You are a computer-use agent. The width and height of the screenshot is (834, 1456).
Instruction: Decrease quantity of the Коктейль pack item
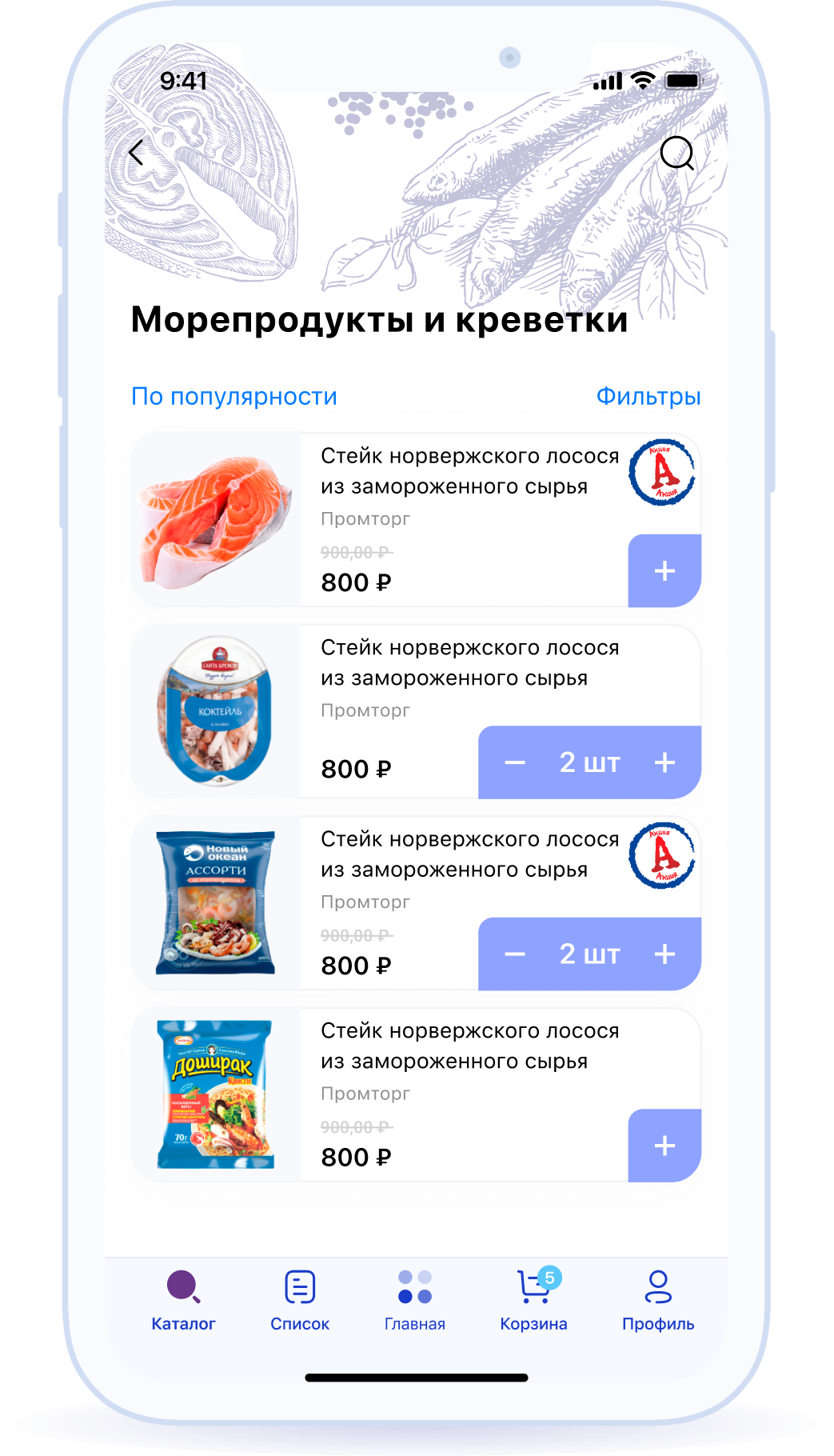515,762
